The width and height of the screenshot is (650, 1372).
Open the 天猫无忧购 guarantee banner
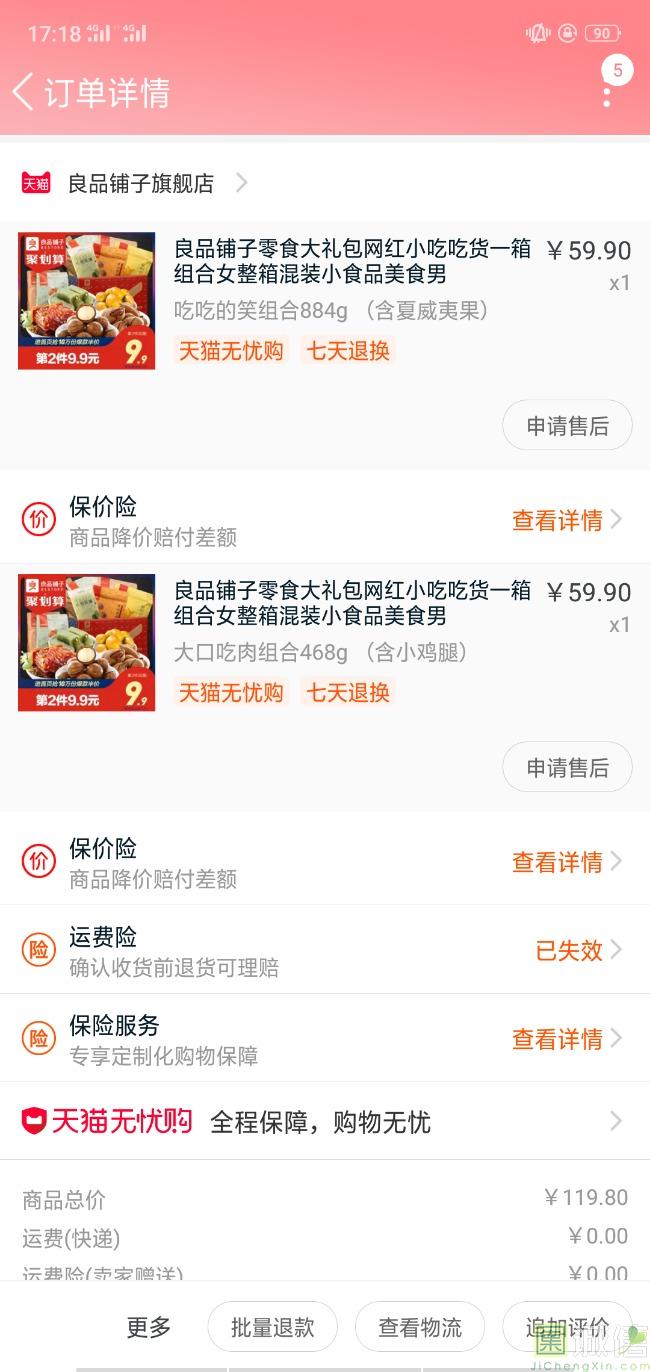click(325, 1121)
